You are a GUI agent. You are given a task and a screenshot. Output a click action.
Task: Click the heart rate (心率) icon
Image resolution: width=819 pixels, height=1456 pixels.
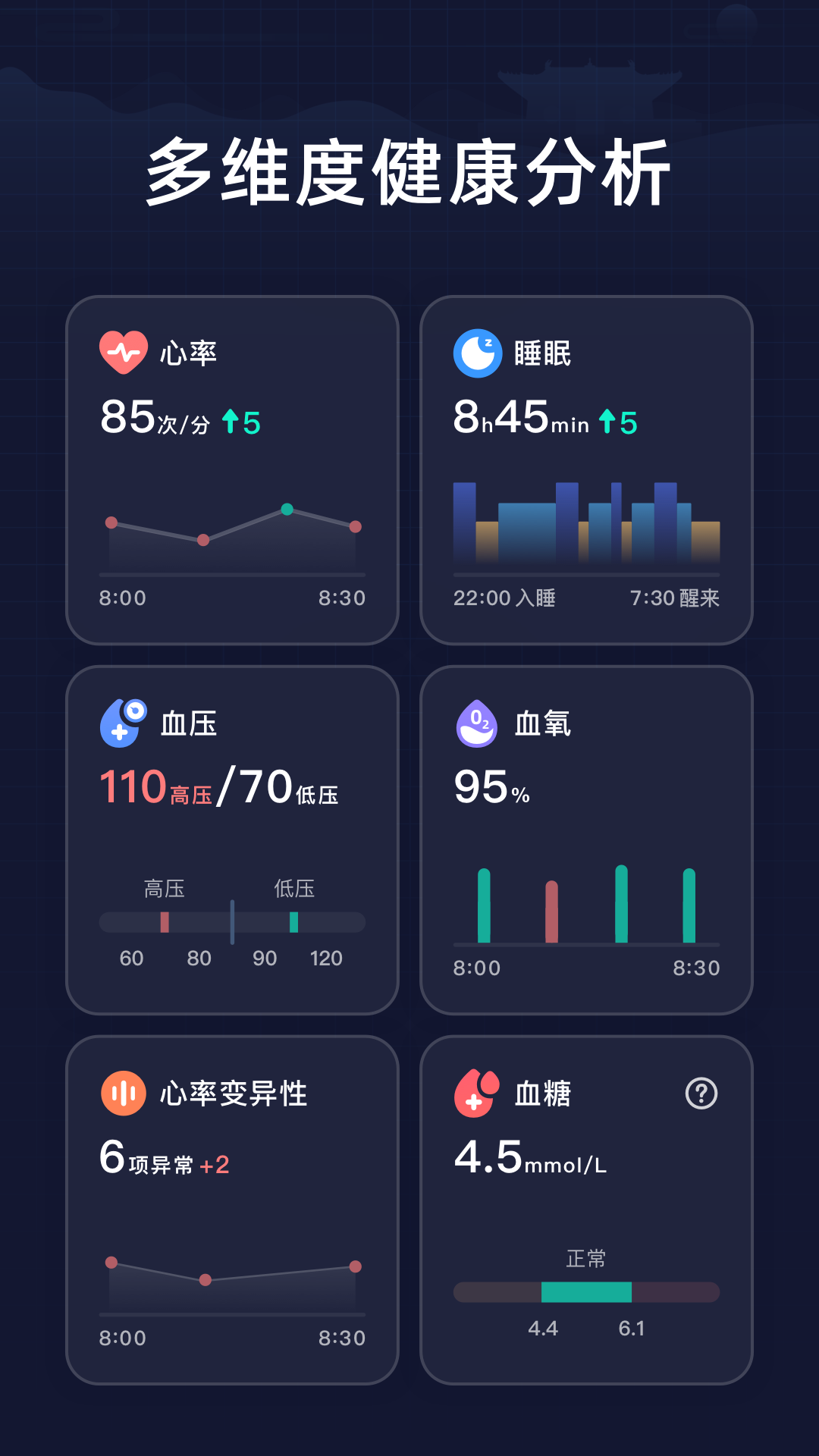coord(124,350)
